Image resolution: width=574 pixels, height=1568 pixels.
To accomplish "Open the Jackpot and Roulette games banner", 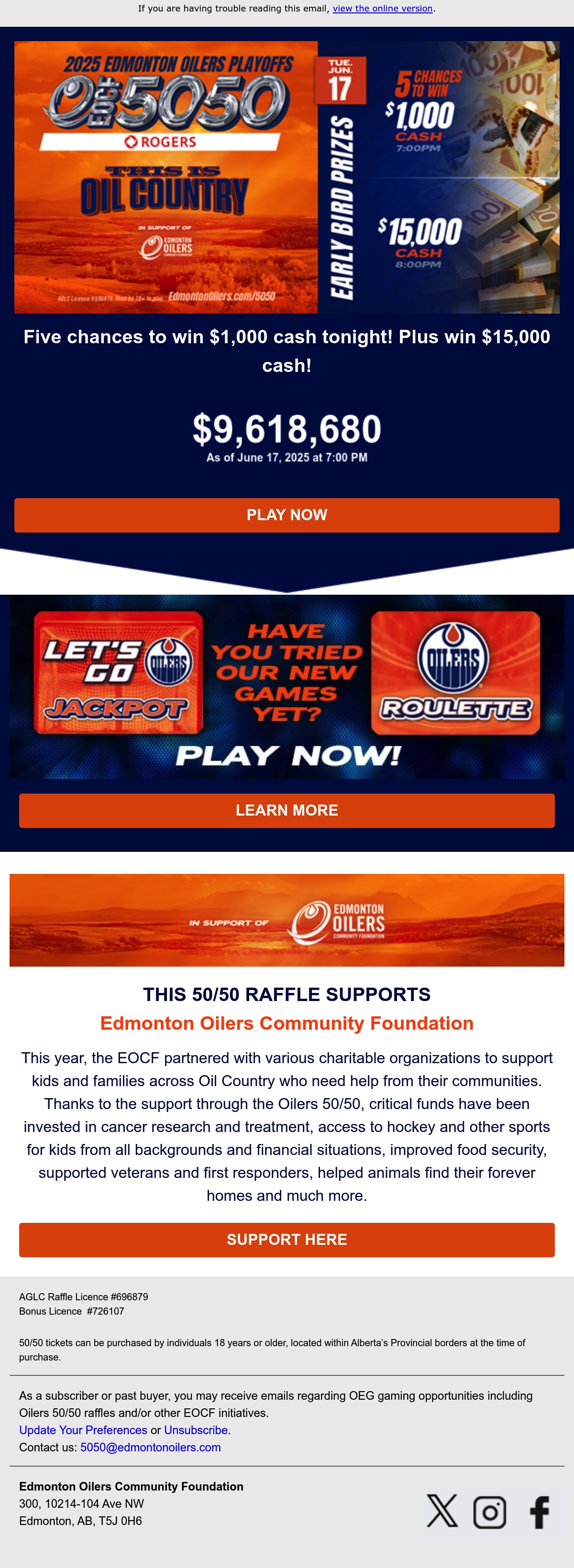I will 287,686.
